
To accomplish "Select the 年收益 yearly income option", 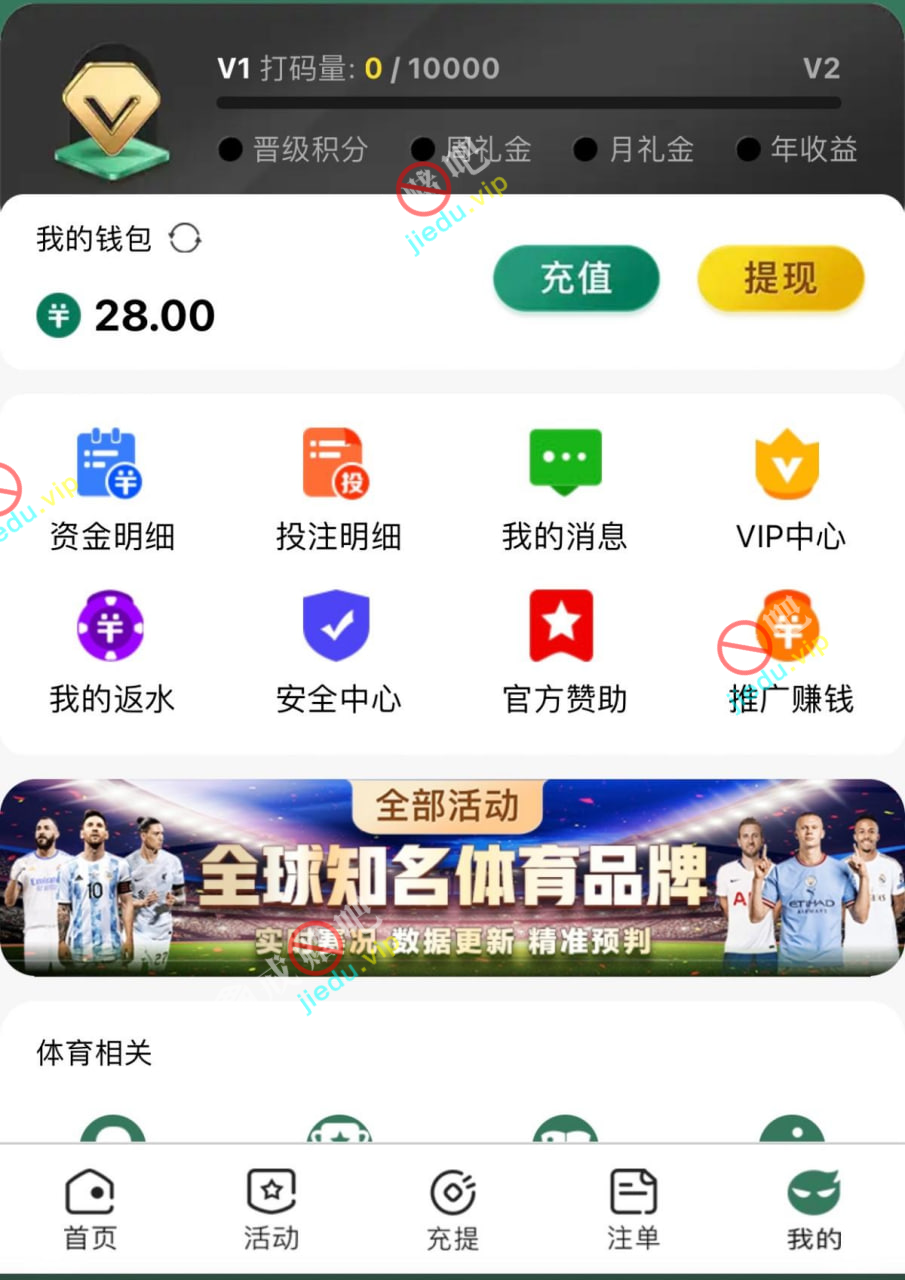I will pos(797,150).
